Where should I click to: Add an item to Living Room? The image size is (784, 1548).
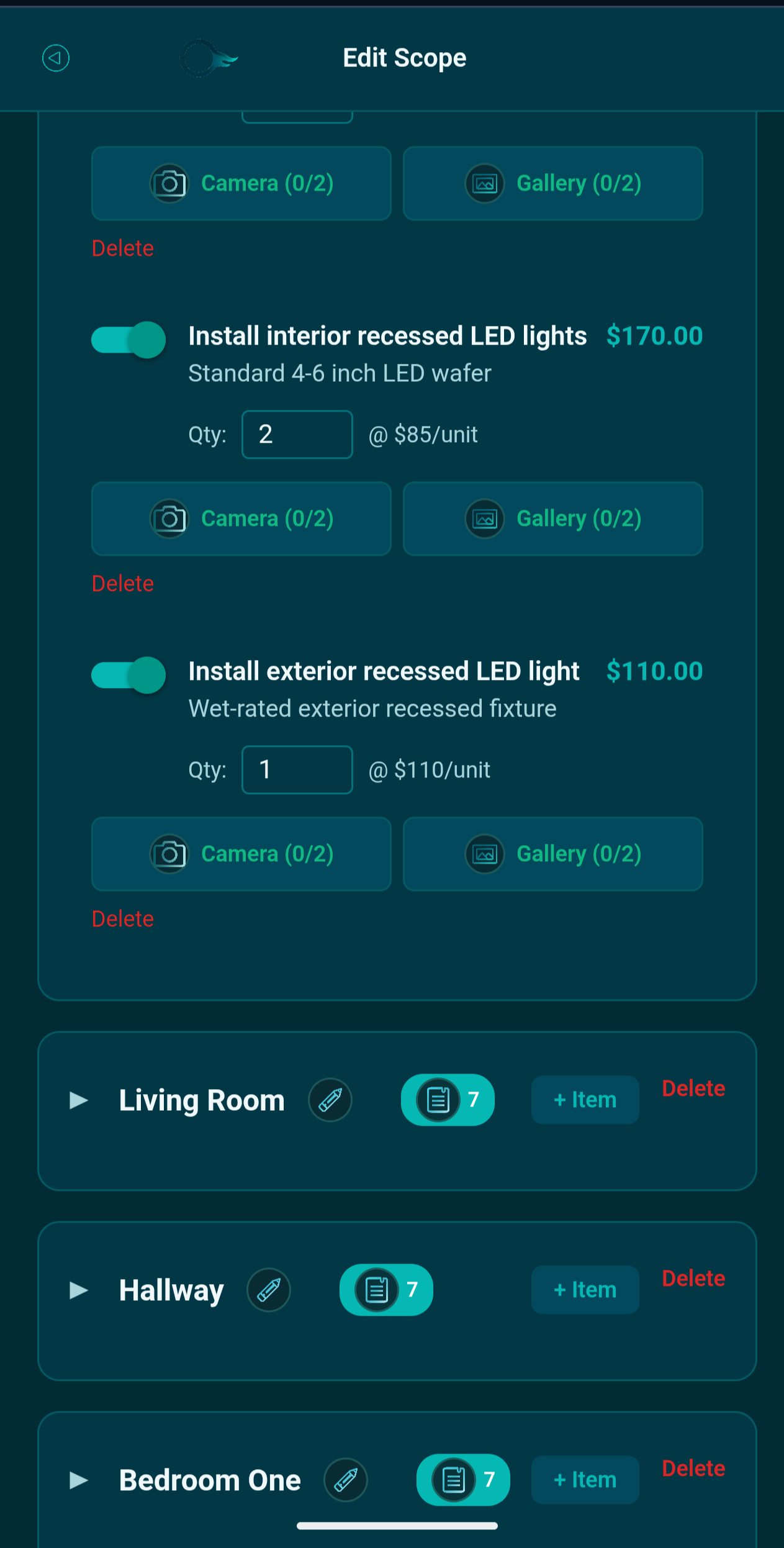[x=584, y=1099]
